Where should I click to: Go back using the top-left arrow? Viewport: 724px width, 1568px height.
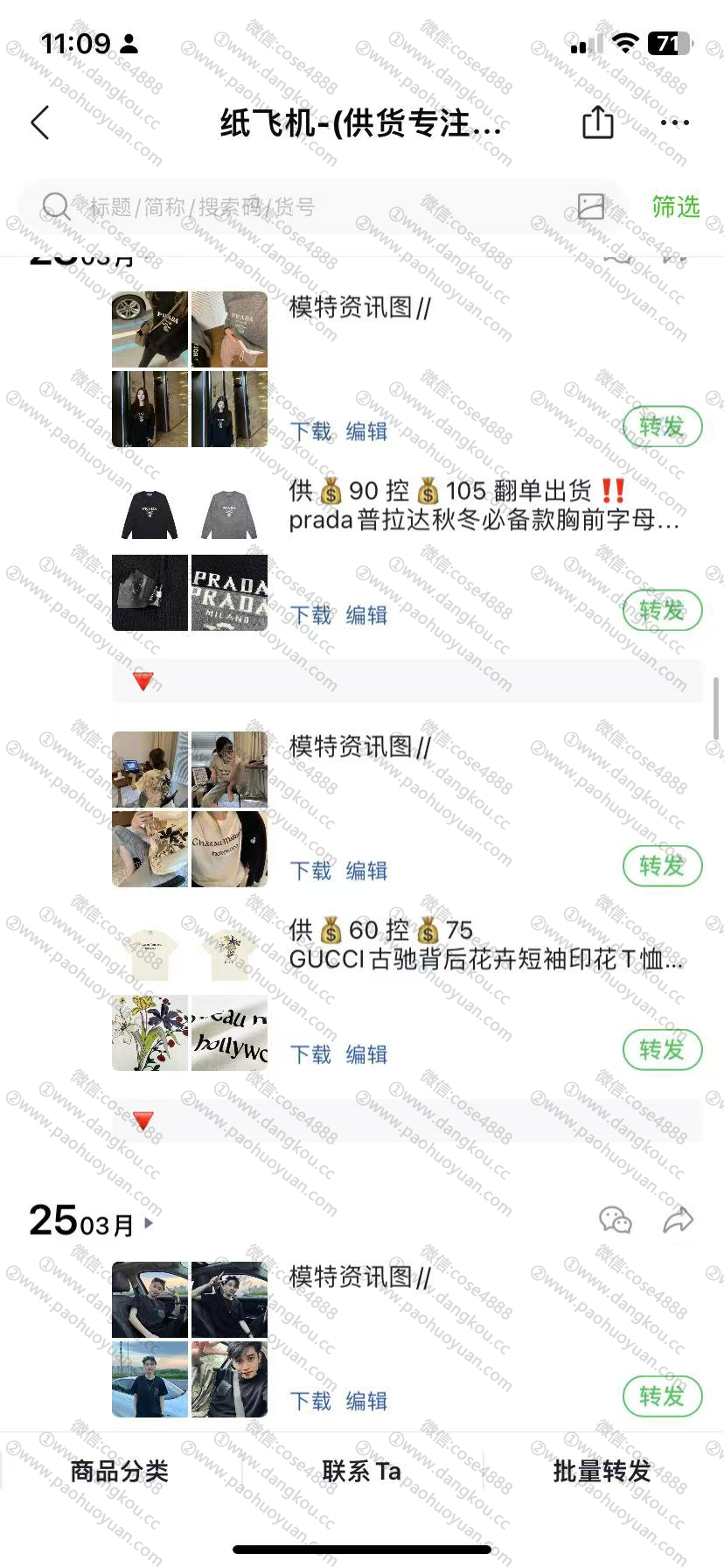[40, 123]
